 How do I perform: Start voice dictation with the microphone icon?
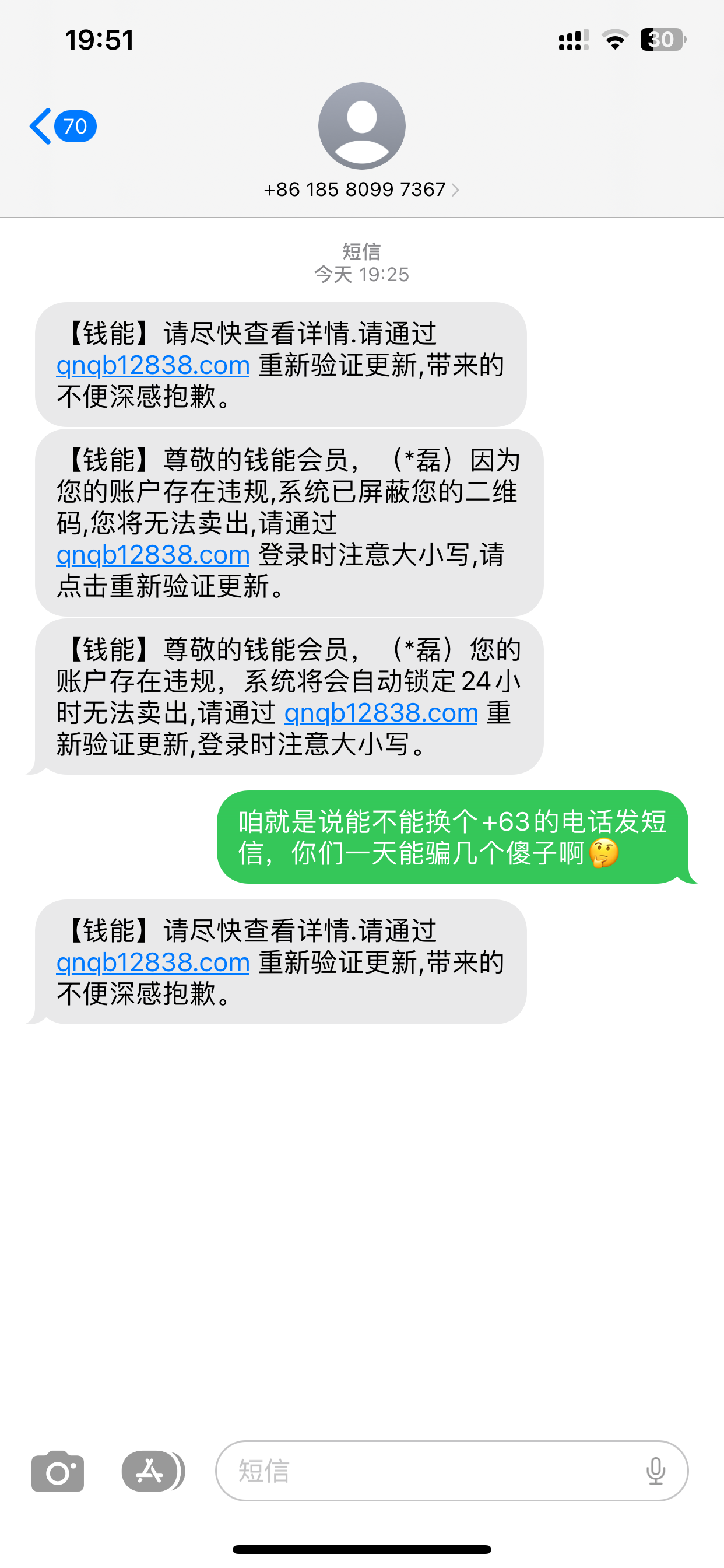point(655,1471)
